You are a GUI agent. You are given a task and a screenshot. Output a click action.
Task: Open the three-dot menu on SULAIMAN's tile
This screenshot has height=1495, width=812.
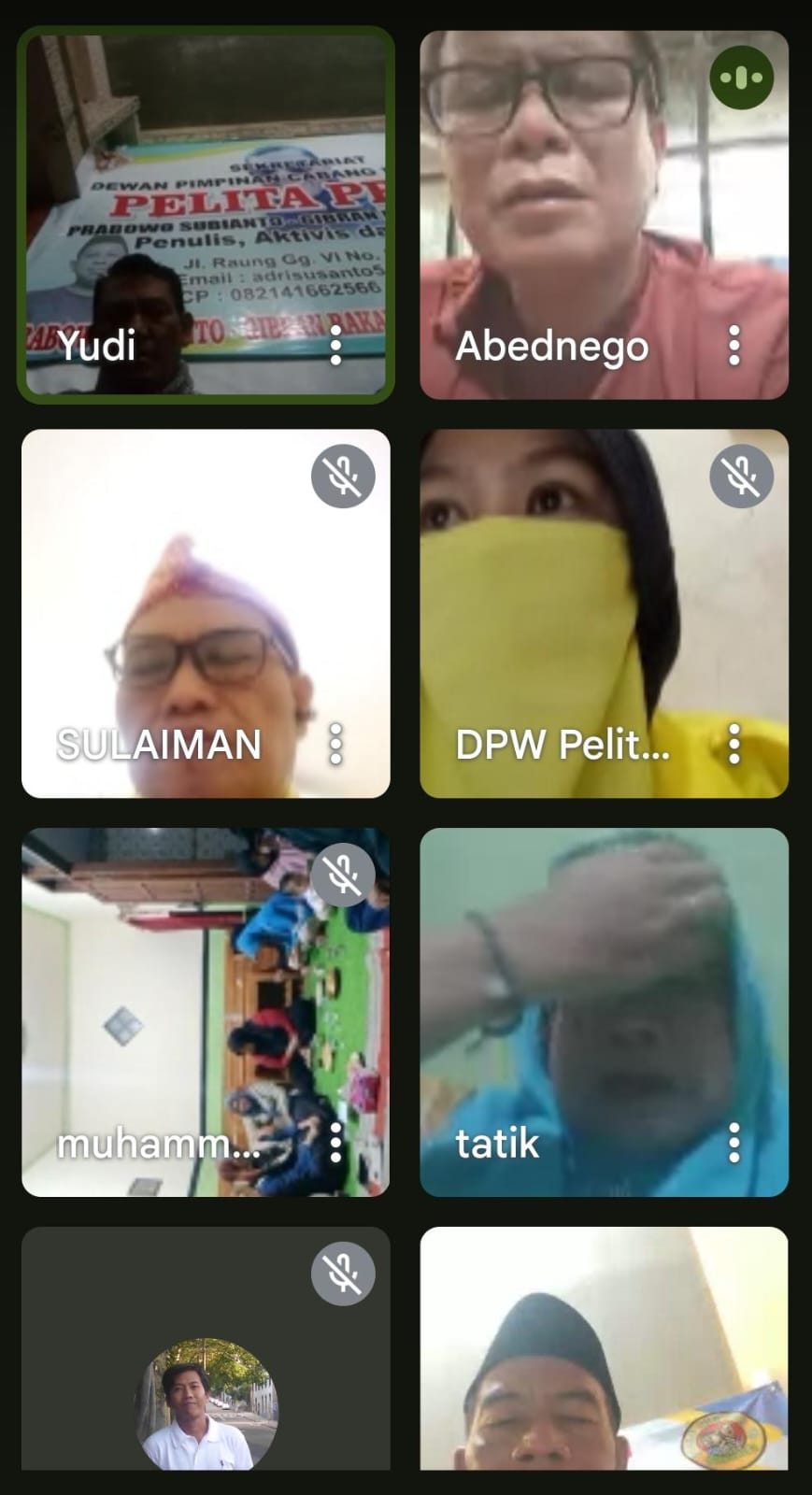point(335,745)
